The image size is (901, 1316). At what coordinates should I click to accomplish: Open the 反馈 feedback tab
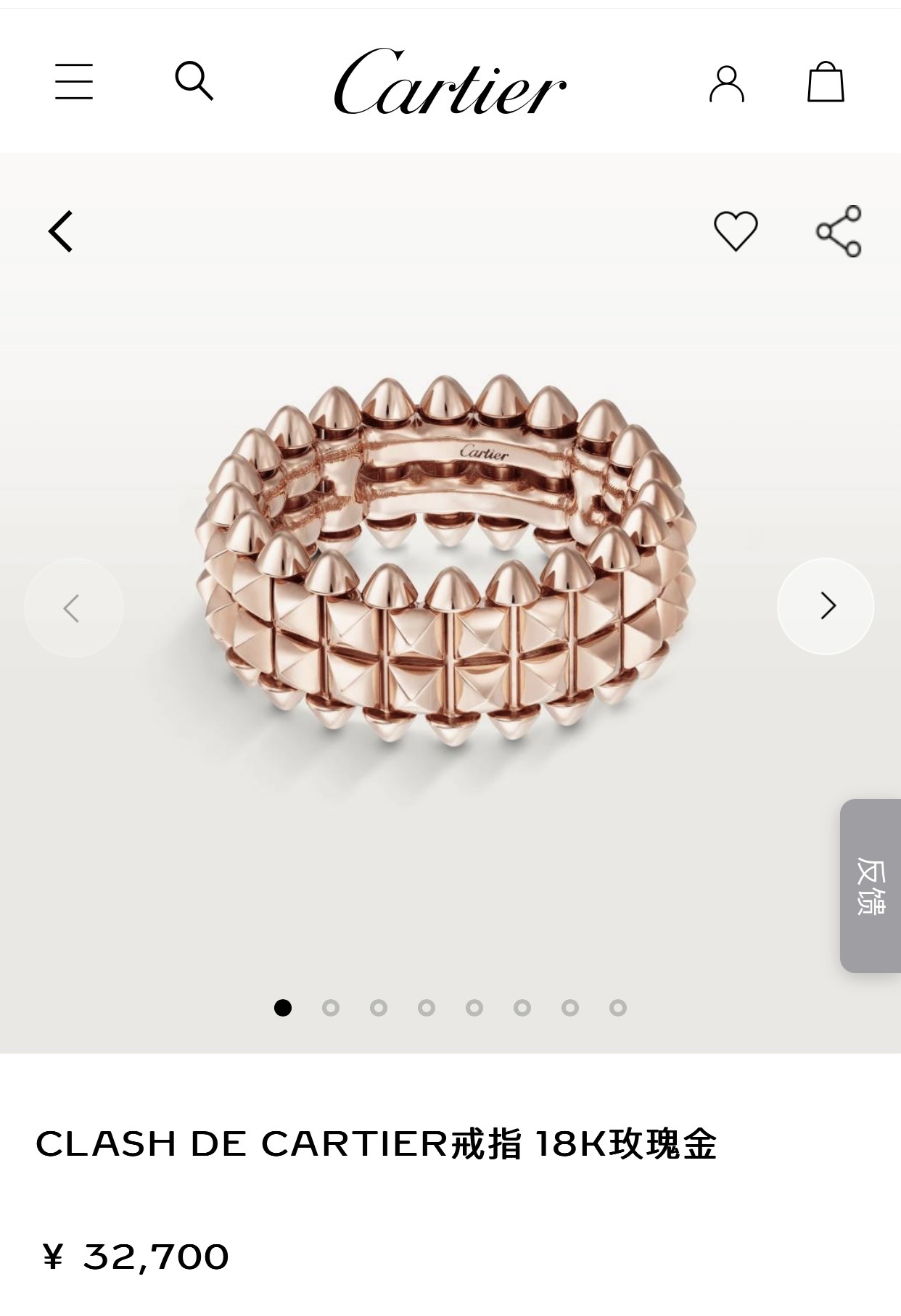click(871, 885)
